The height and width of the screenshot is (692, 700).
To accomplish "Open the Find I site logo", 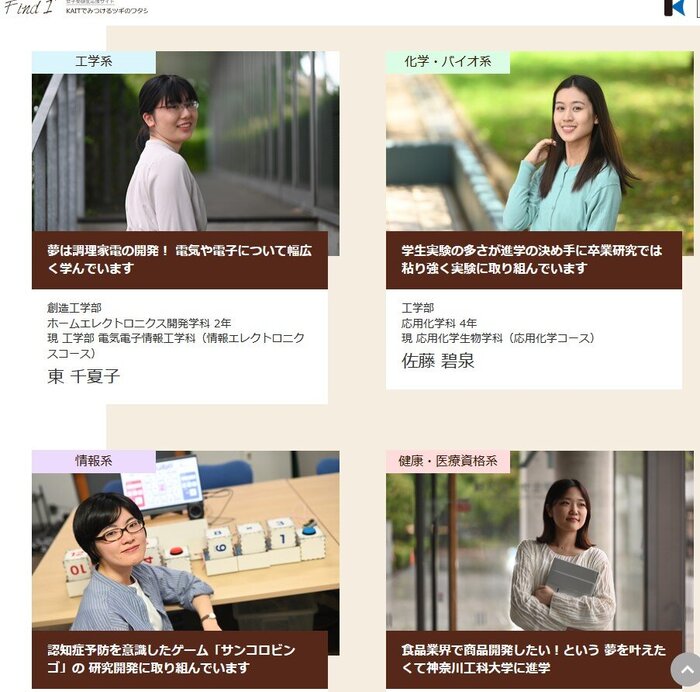I will click(x=28, y=8).
